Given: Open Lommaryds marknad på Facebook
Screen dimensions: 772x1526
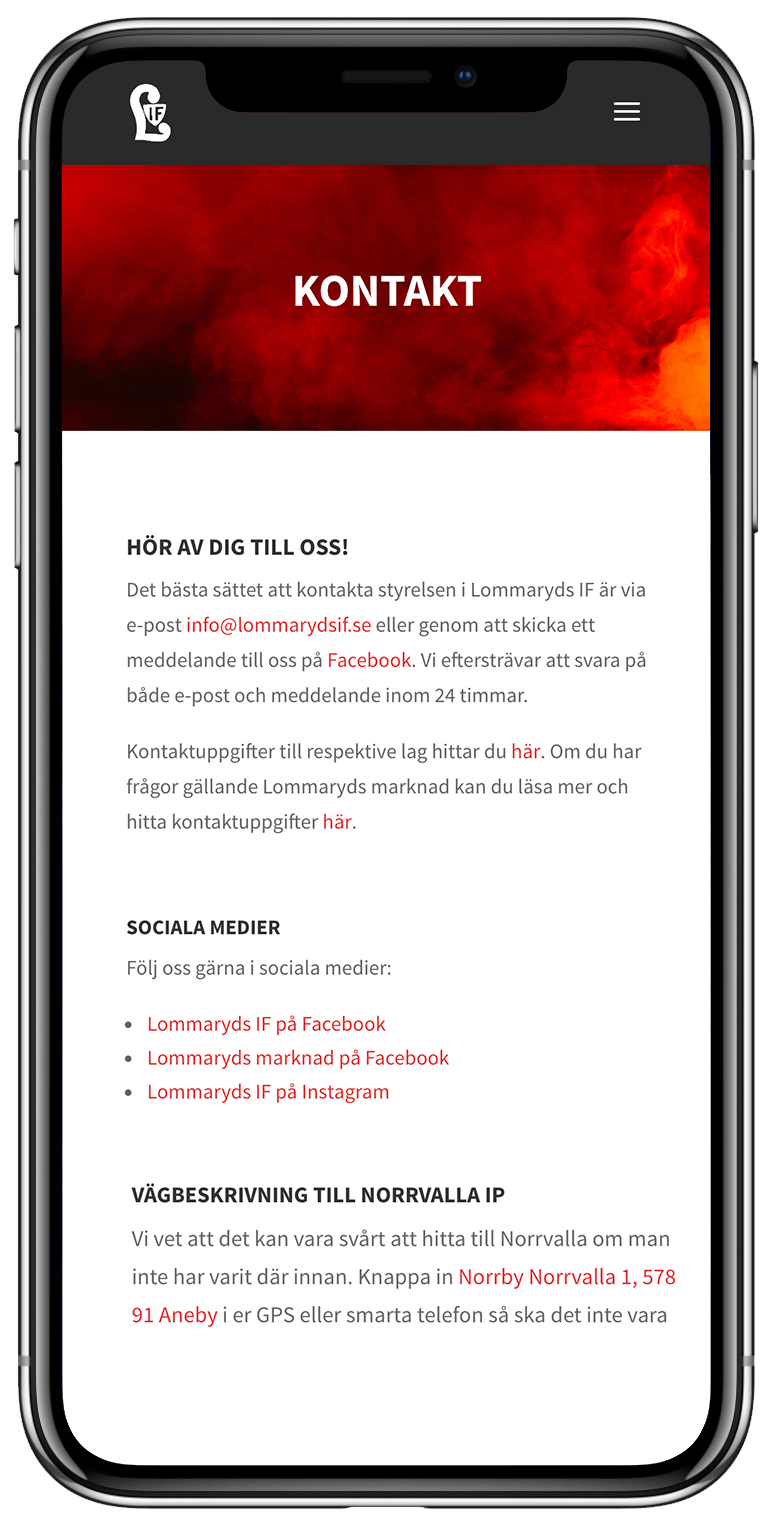Looking at the screenshot, I should [298, 1058].
